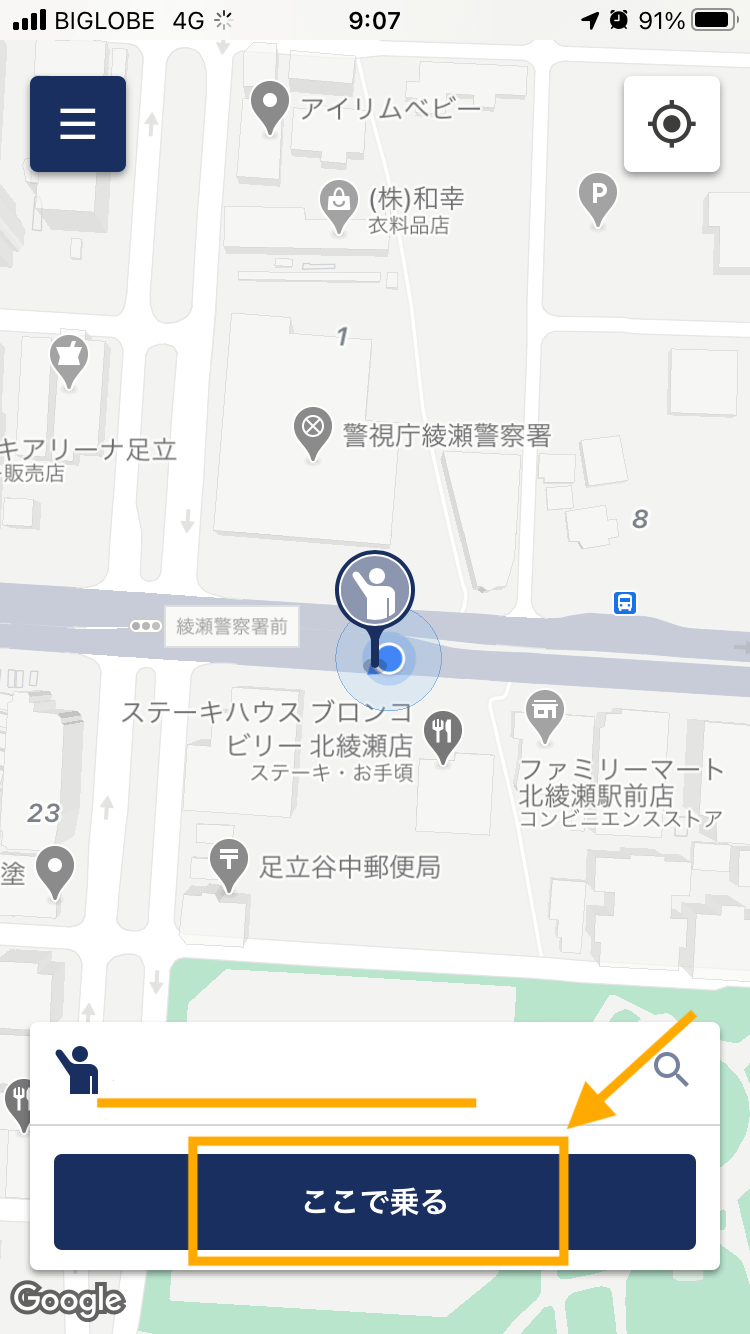Open the hamburger menu
Screen dimensions: 750x1334
[78, 124]
